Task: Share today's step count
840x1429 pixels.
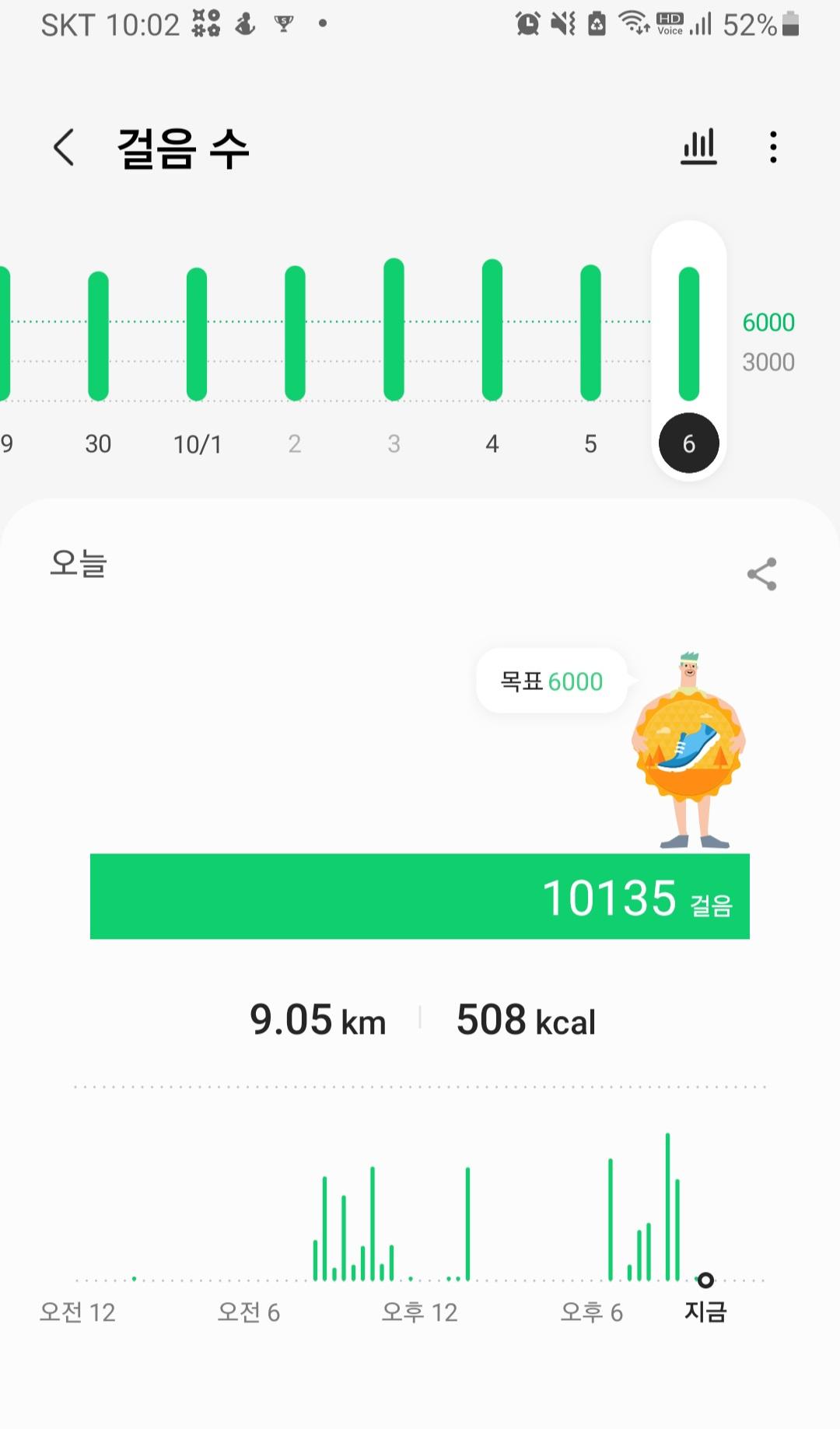Action: (x=761, y=574)
